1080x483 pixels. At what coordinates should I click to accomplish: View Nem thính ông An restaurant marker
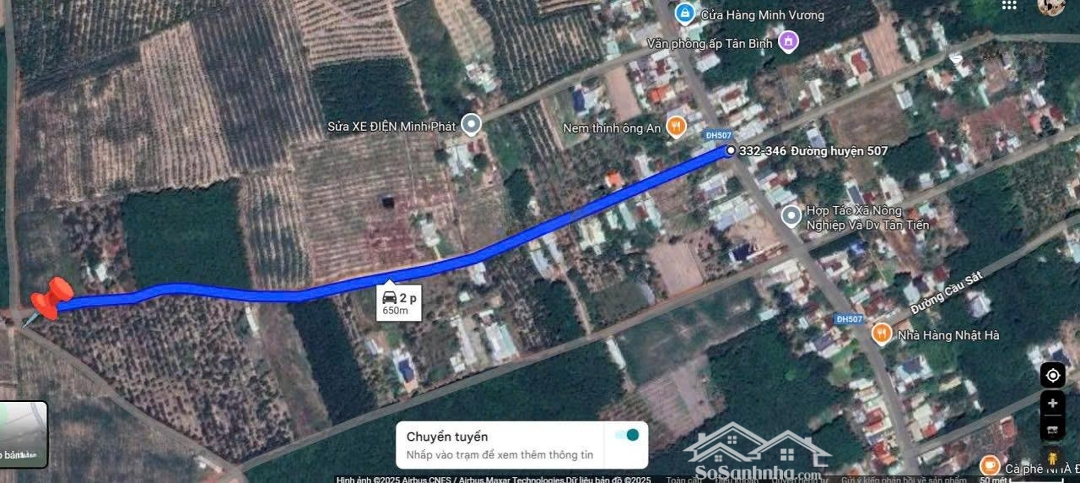coord(676,126)
